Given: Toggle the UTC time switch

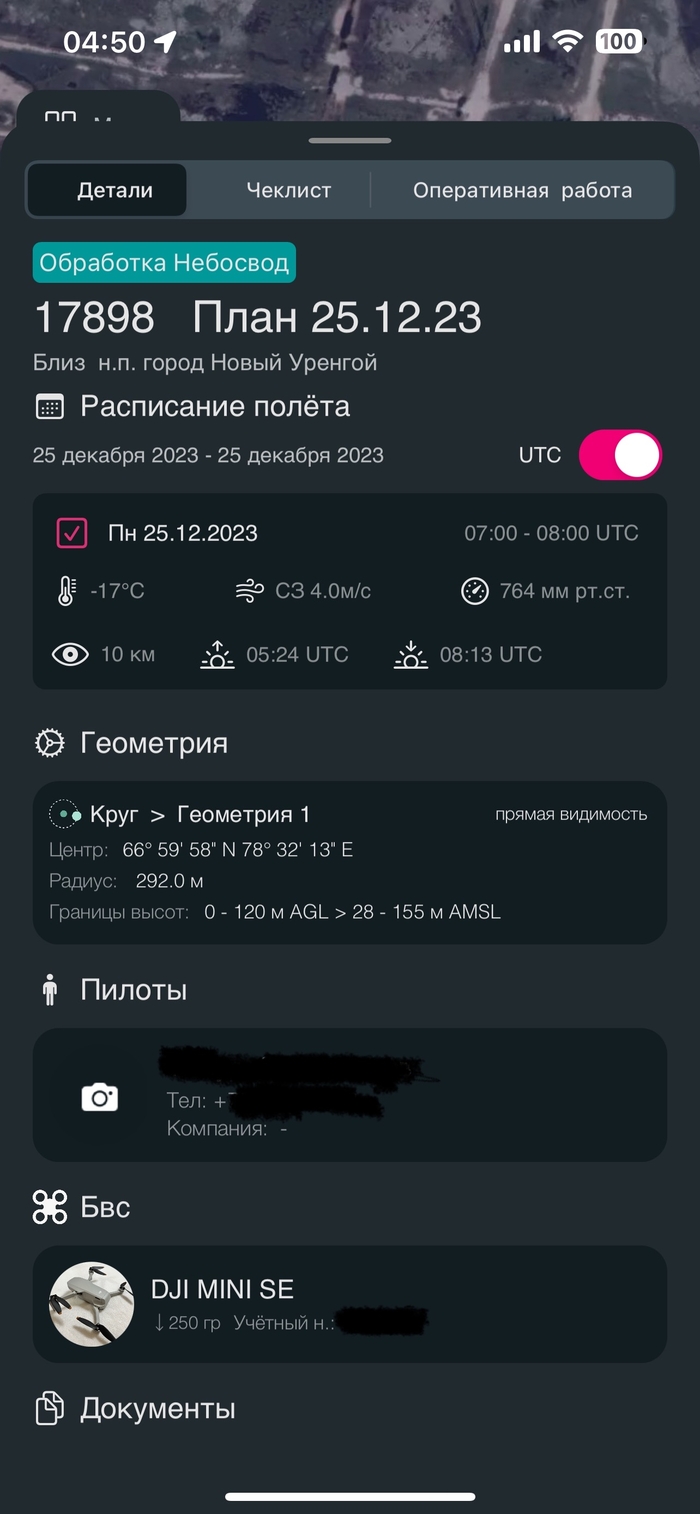Looking at the screenshot, I should point(620,455).
